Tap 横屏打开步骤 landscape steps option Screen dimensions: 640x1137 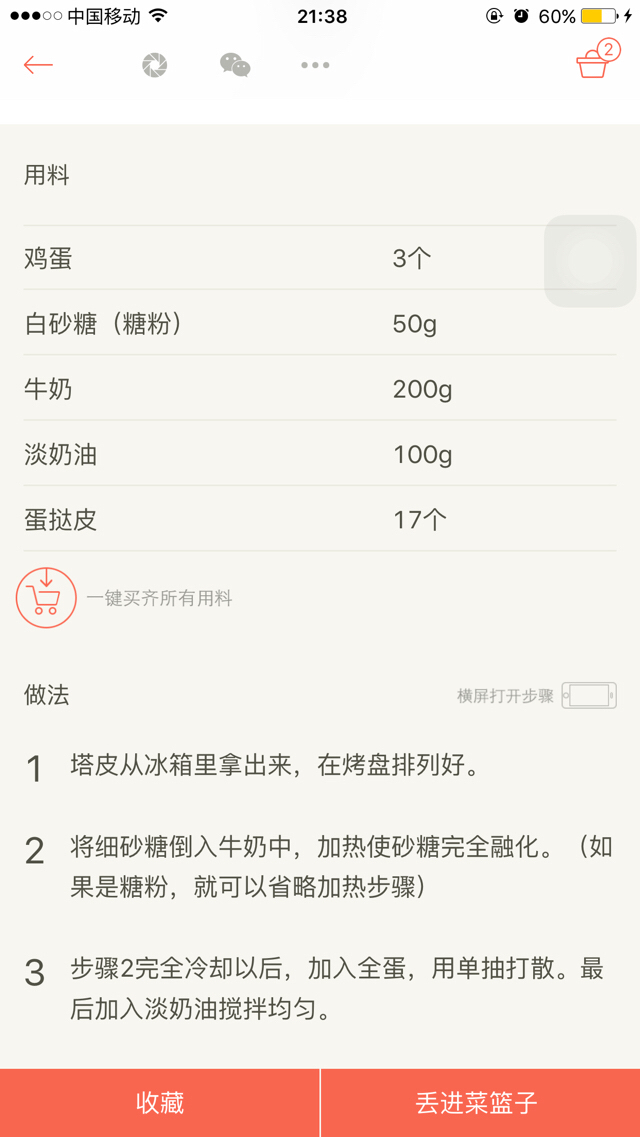tap(536, 696)
